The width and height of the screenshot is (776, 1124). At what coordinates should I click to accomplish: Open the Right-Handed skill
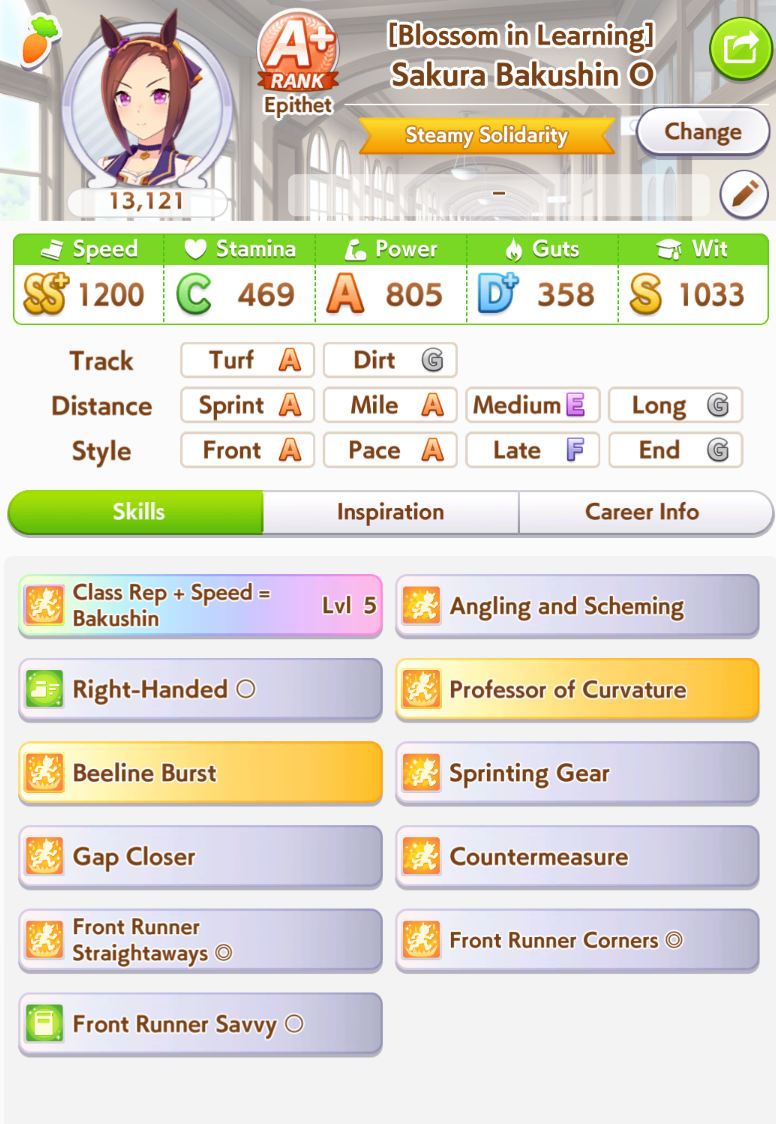pyautogui.click(x=200, y=690)
